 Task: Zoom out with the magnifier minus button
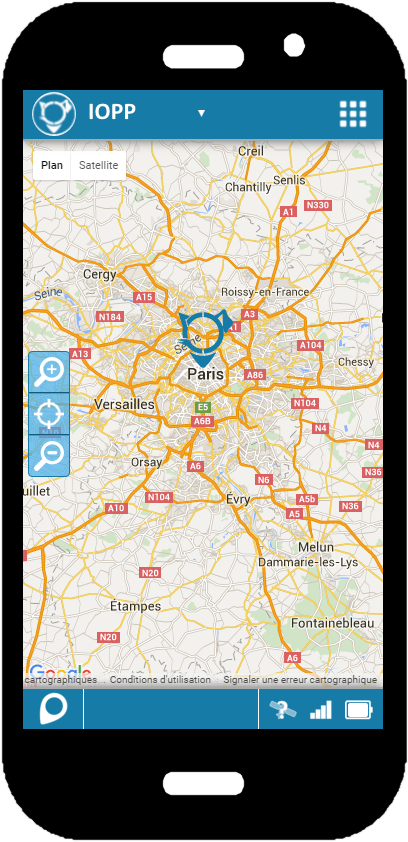tap(49, 456)
